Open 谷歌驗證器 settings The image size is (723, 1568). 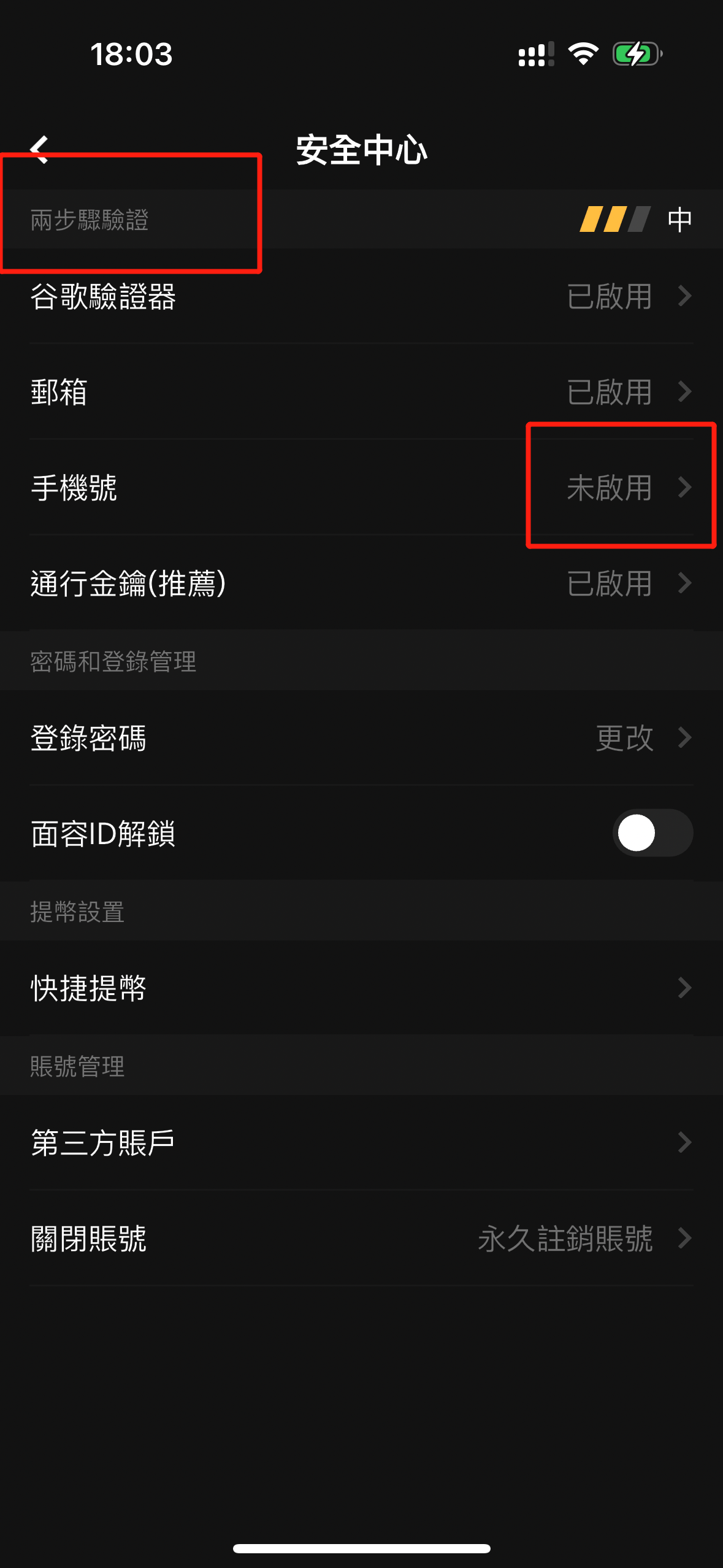(x=361, y=296)
